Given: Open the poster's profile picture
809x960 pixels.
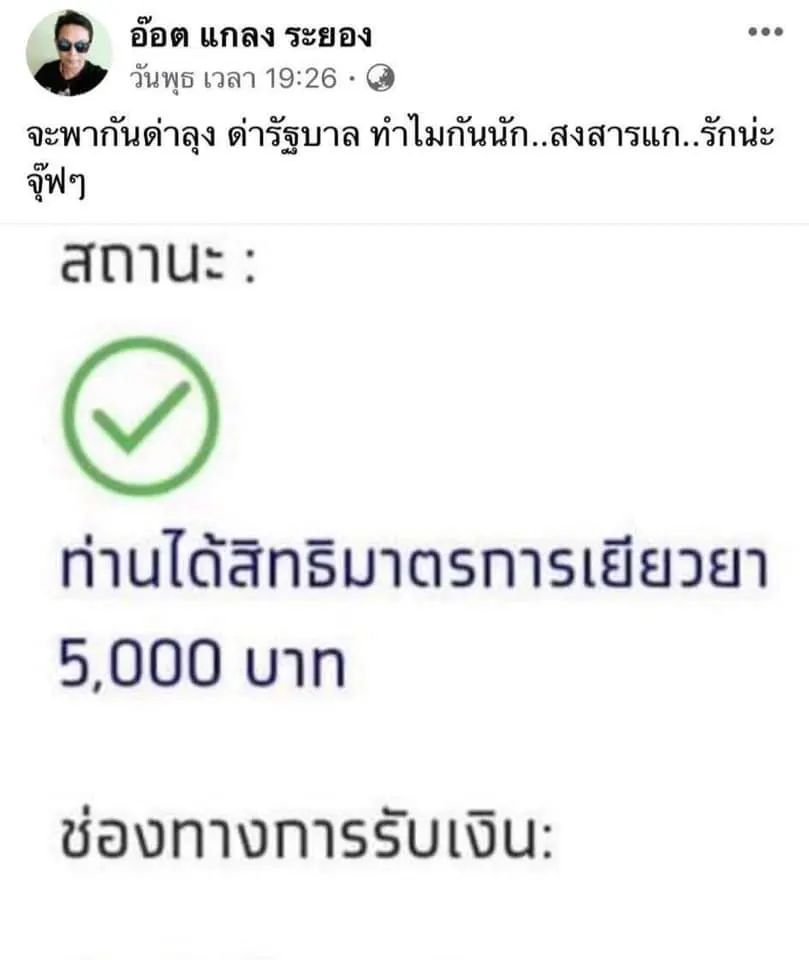Looking at the screenshot, I should click(x=68, y=53).
